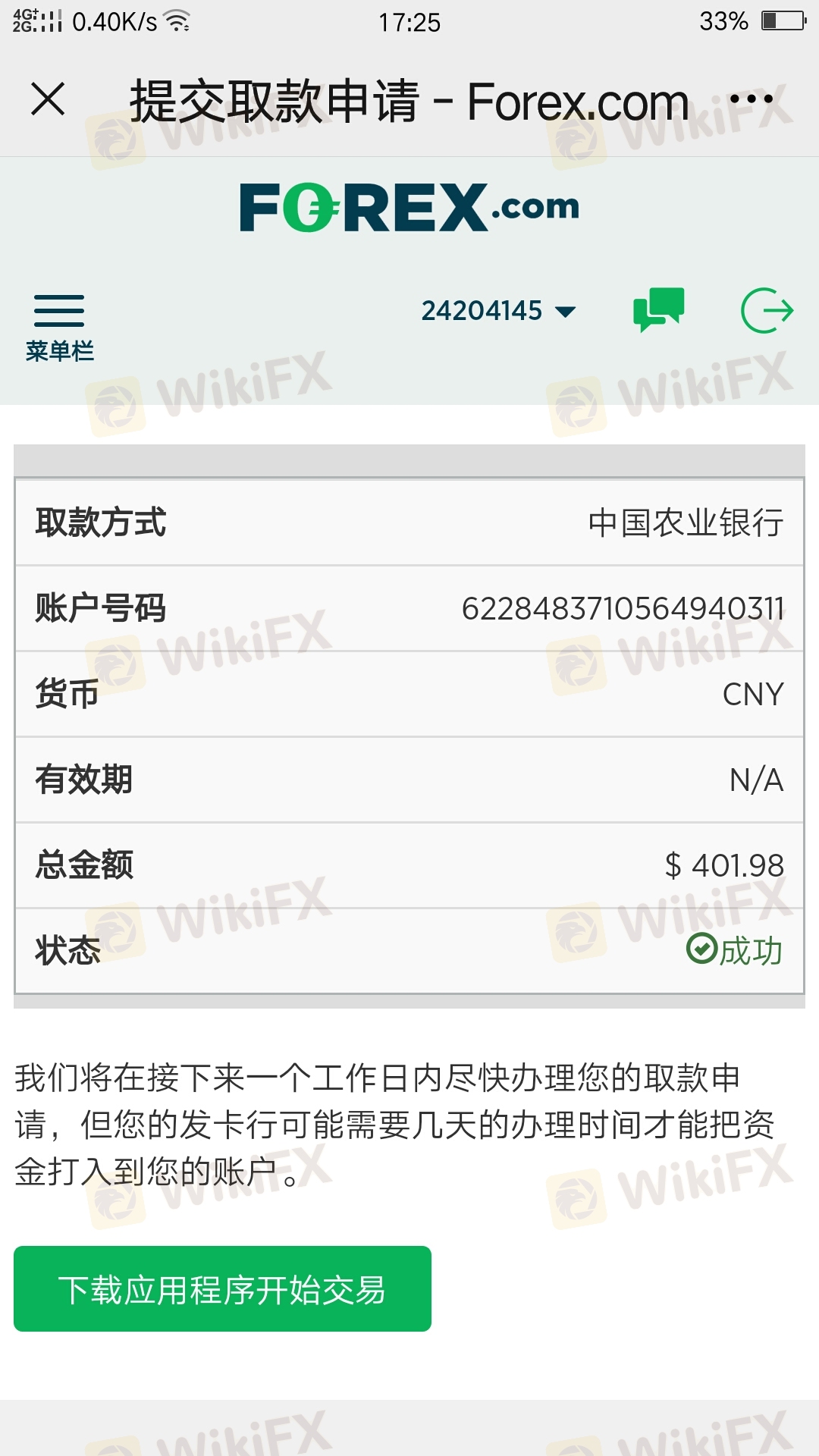
Task: Open the 菜单栏 hamburger menu
Action: (59, 326)
